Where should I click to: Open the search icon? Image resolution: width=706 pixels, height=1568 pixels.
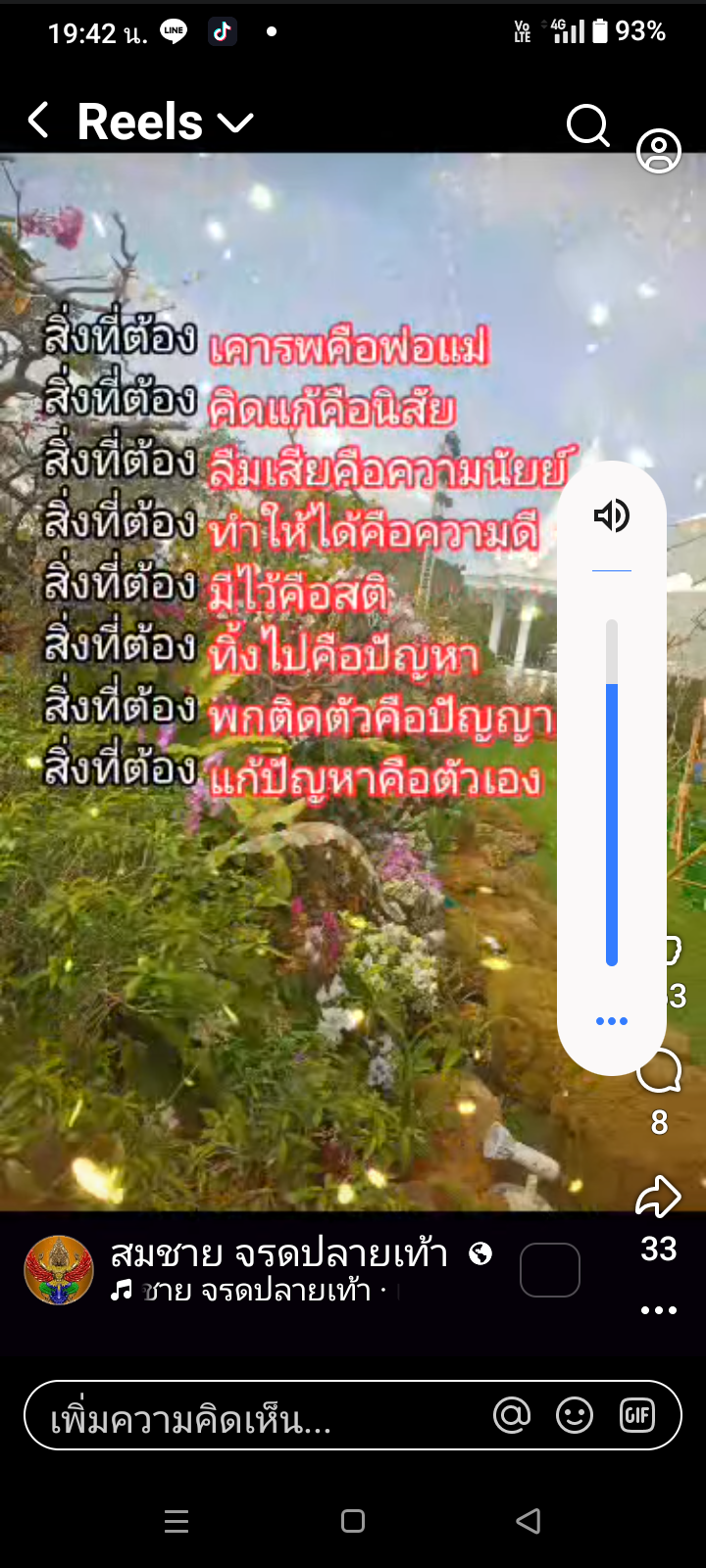point(587,124)
